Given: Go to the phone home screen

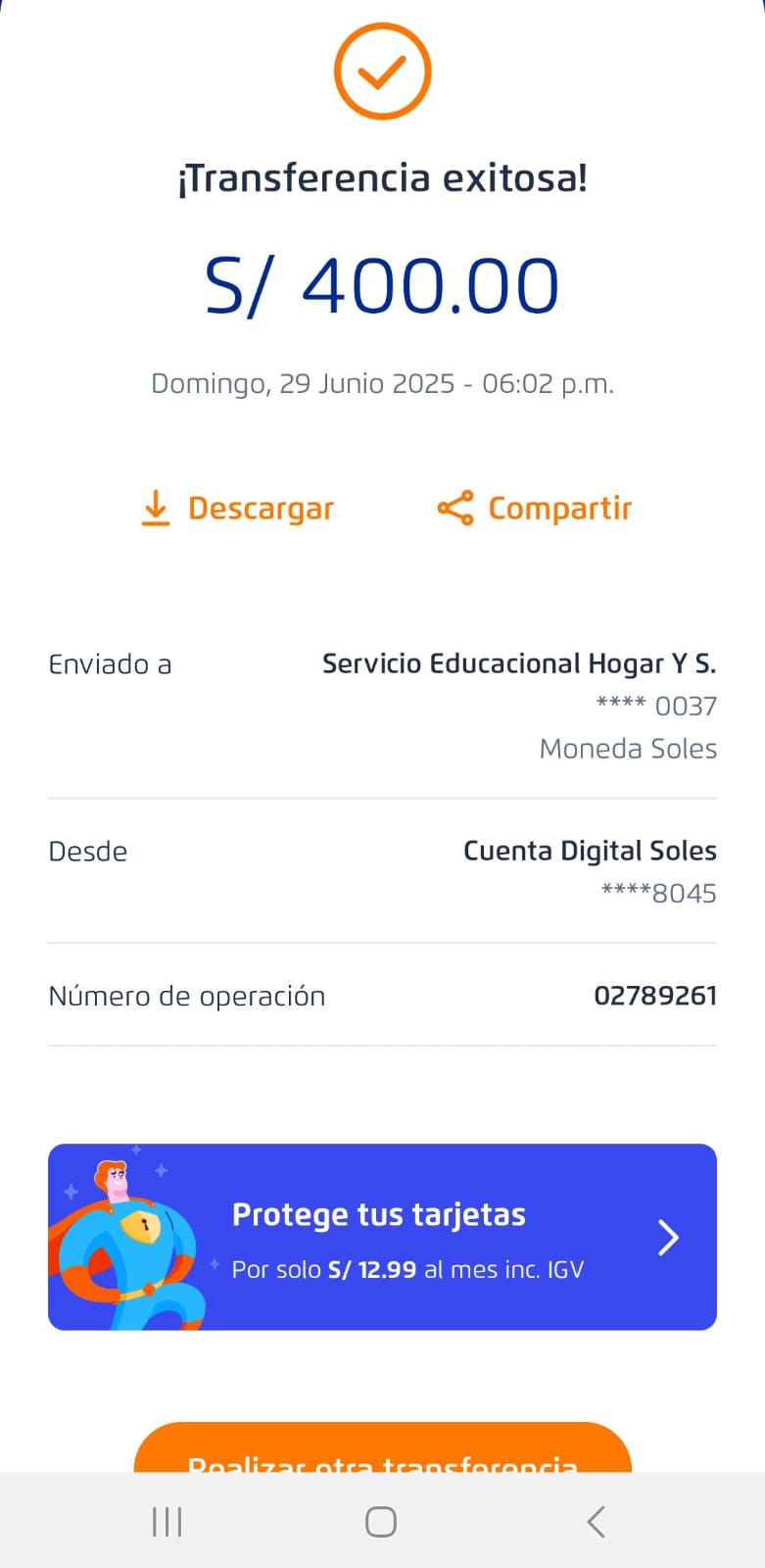Looking at the screenshot, I should [x=381, y=1521].
